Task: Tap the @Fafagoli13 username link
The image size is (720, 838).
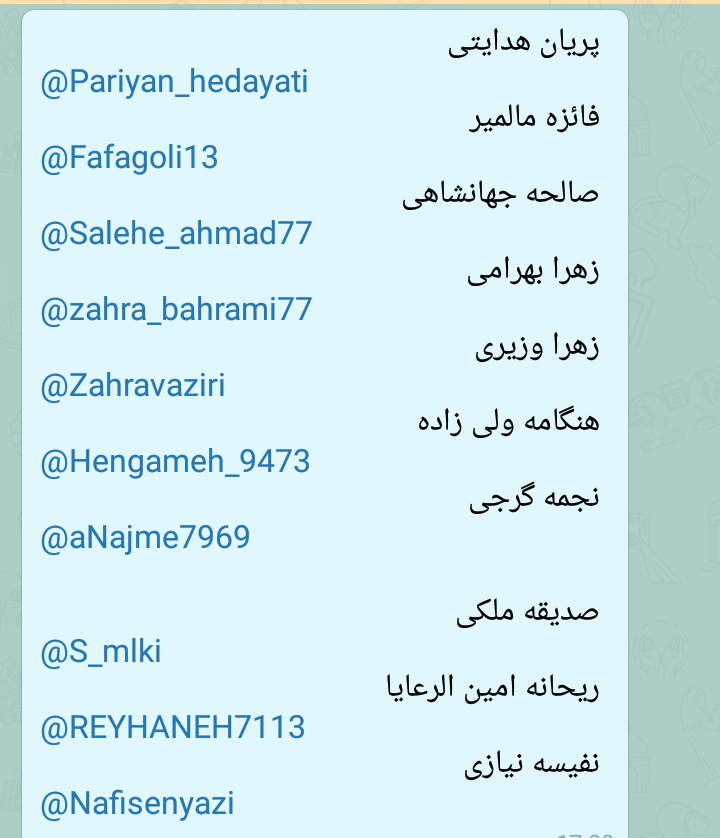Action: (x=129, y=158)
